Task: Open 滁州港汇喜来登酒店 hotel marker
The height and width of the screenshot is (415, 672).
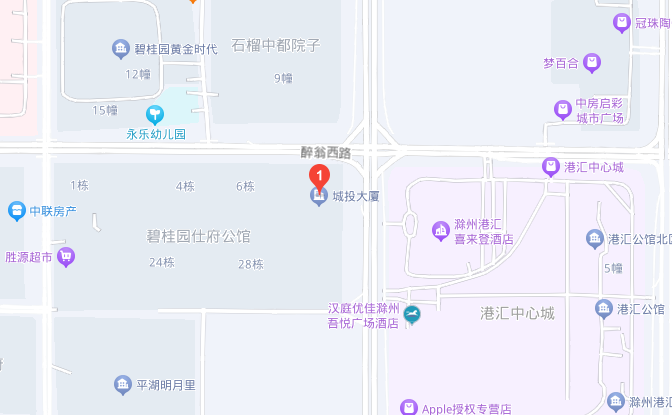Action: [x=441, y=232]
